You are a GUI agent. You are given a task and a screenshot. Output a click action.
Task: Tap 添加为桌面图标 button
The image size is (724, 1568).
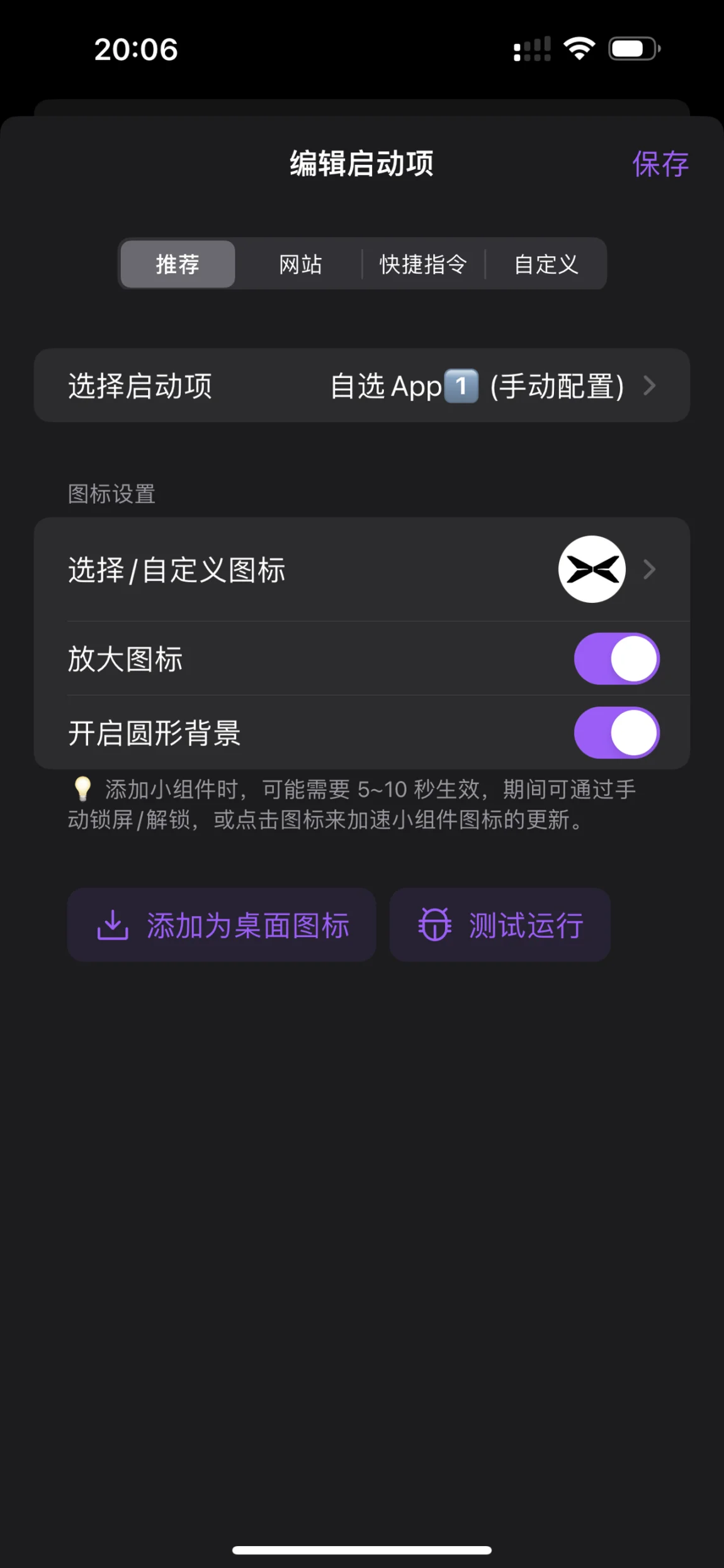pos(222,925)
